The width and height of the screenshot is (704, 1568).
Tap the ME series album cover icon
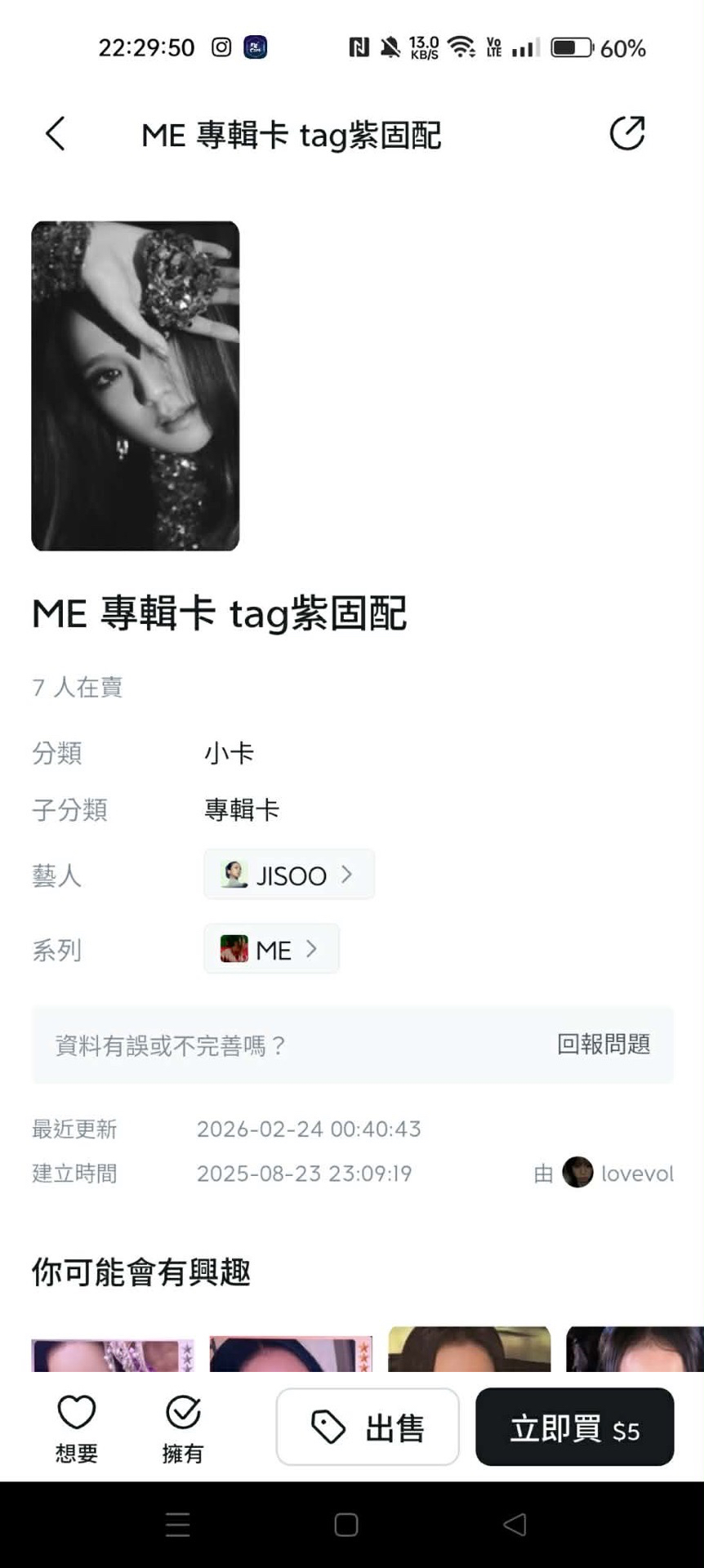click(x=233, y=949)
